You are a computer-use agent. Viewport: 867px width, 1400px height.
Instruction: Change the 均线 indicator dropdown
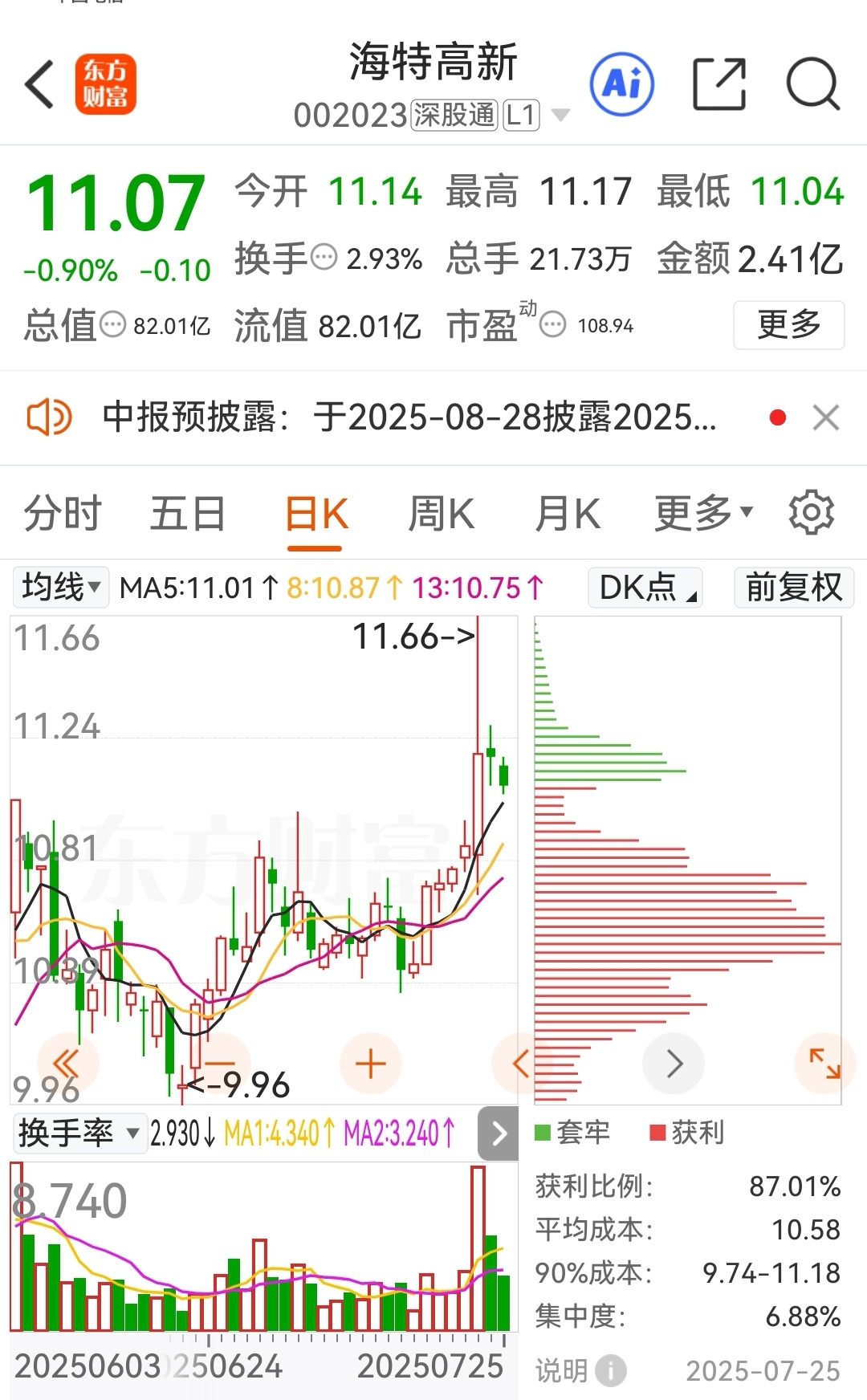coord(61,587)
